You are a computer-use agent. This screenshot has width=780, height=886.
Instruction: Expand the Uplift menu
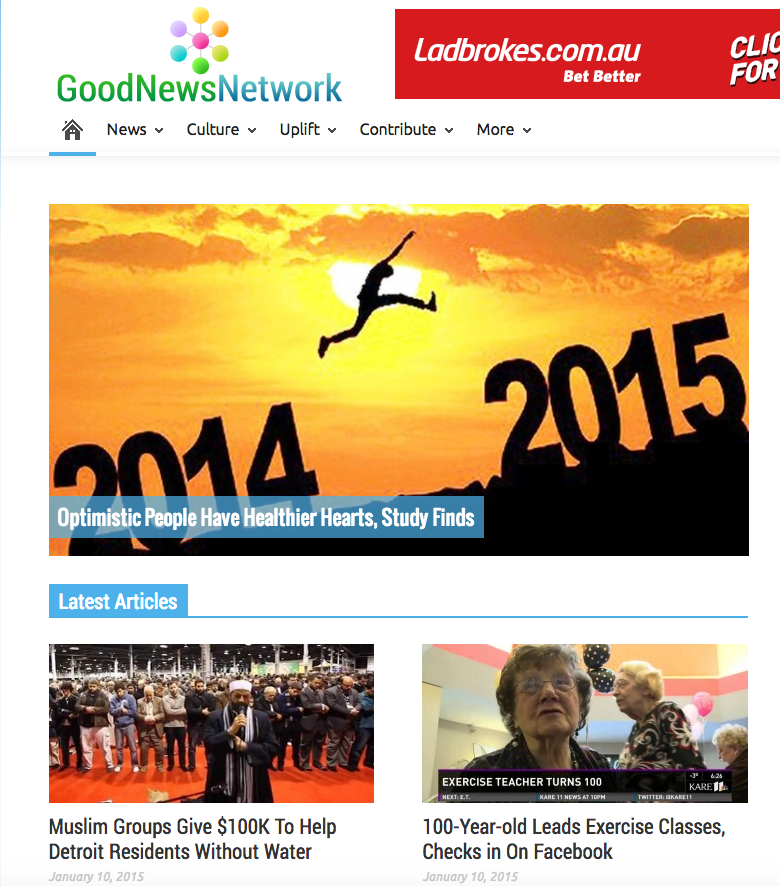click(x=307, y=130)
